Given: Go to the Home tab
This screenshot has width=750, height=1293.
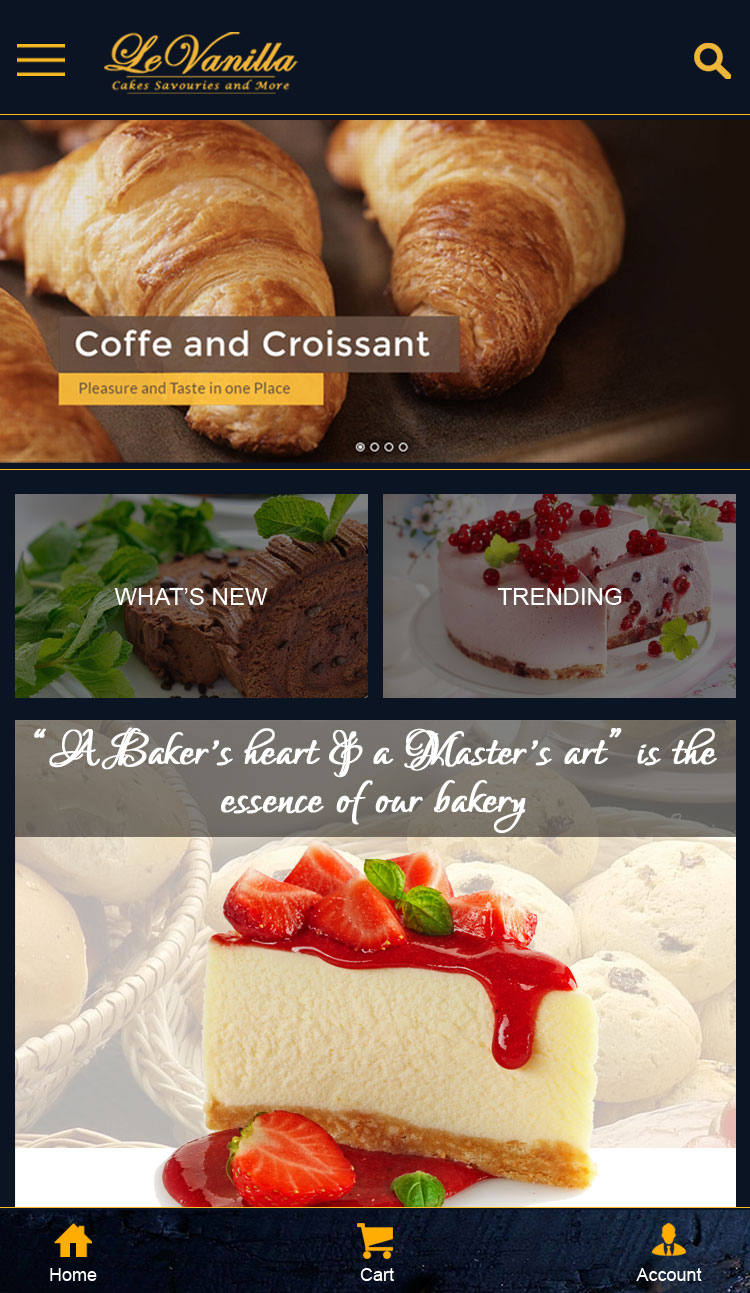Looking at the screenshot, I should pyautogui.click(x=73, y=1254).
